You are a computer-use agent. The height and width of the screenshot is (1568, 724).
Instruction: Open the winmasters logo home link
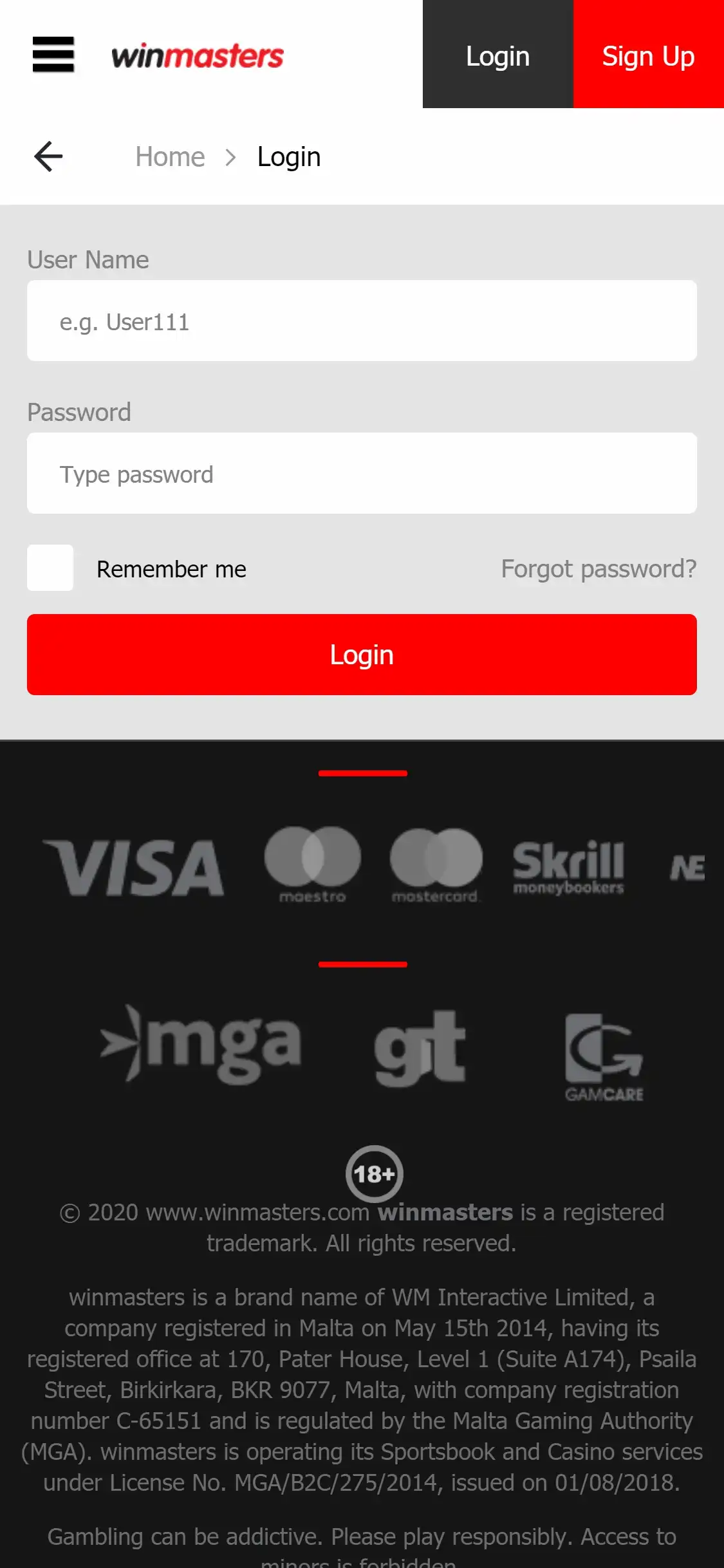[x=198, y=56]
